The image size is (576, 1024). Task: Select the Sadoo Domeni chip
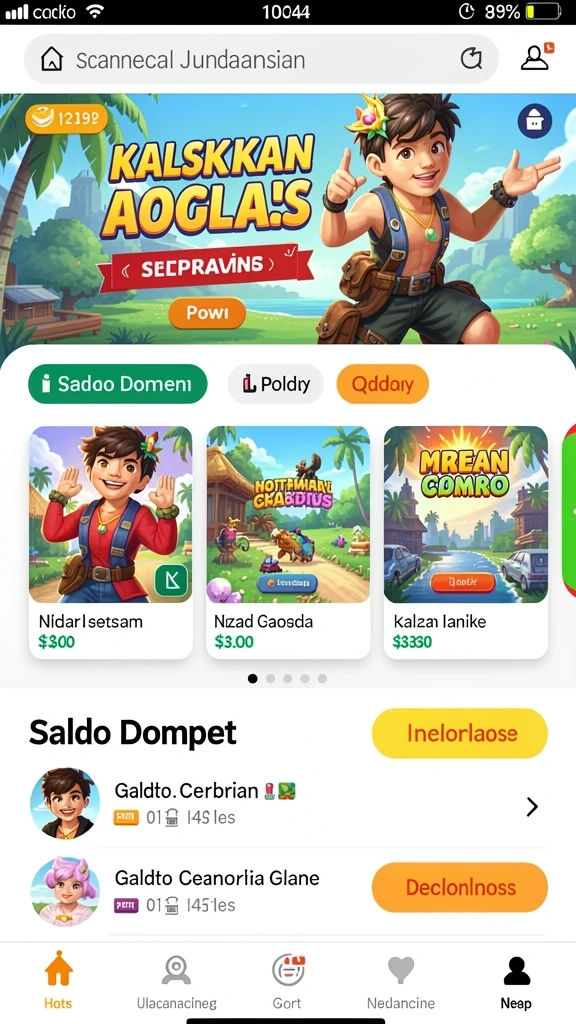118,384
